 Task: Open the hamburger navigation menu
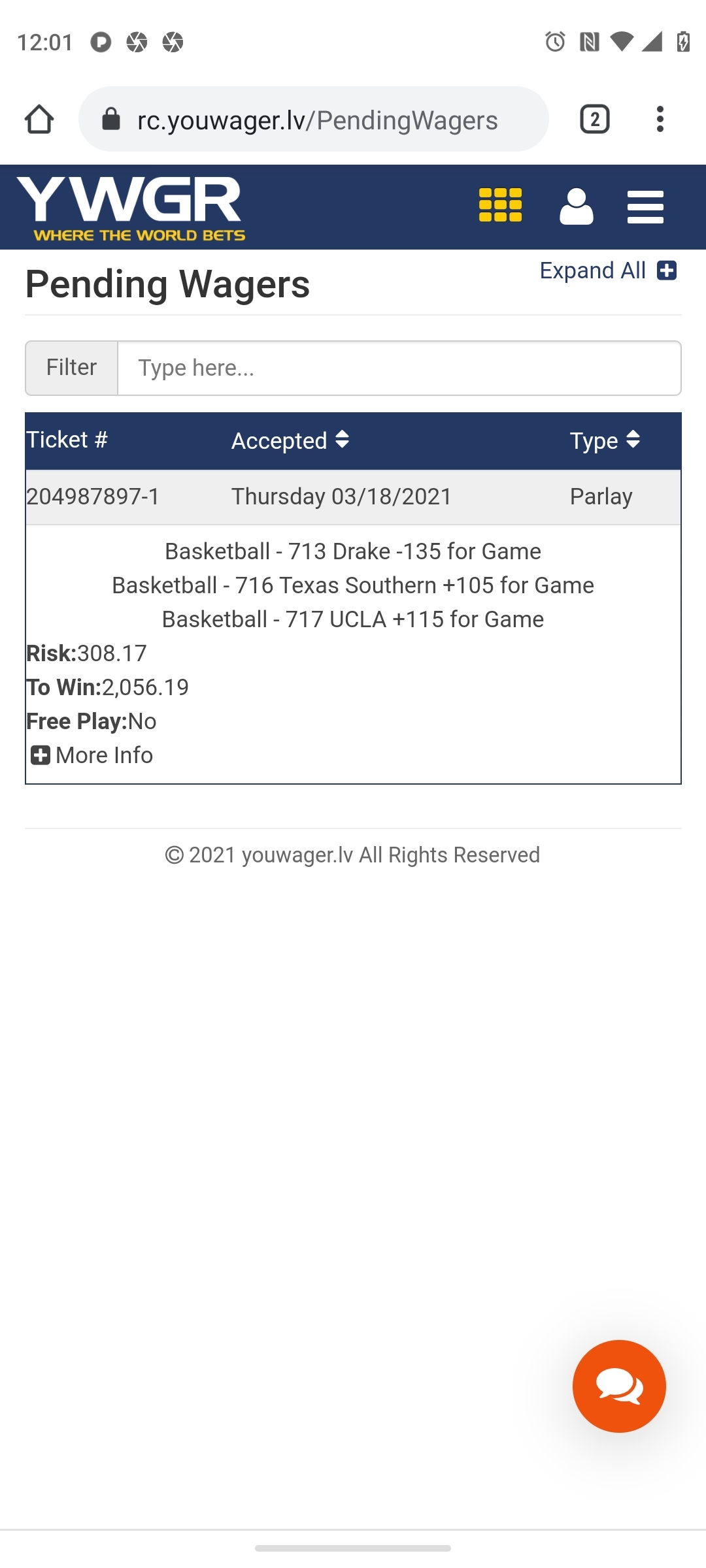click(x=645, y=207)
